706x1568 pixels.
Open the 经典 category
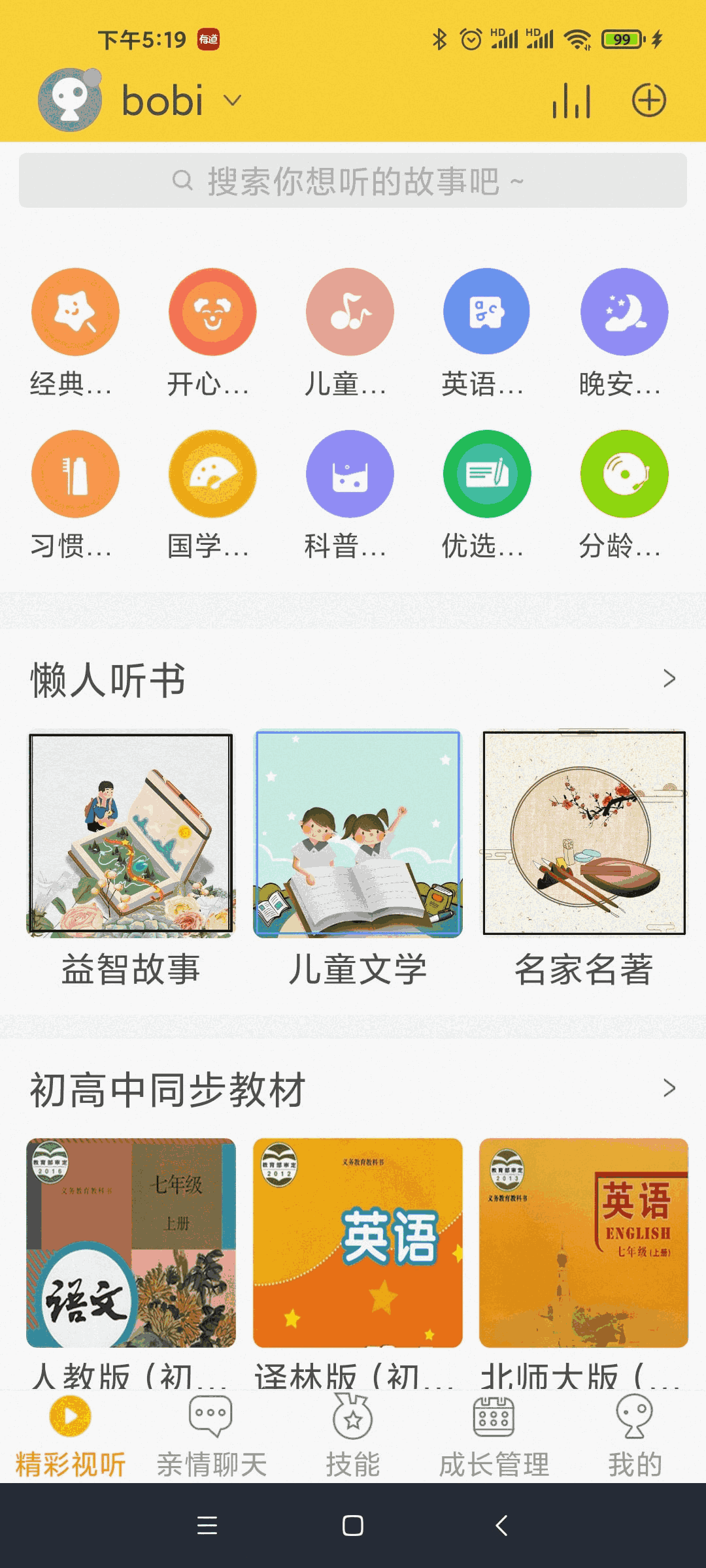pos(75,312)
